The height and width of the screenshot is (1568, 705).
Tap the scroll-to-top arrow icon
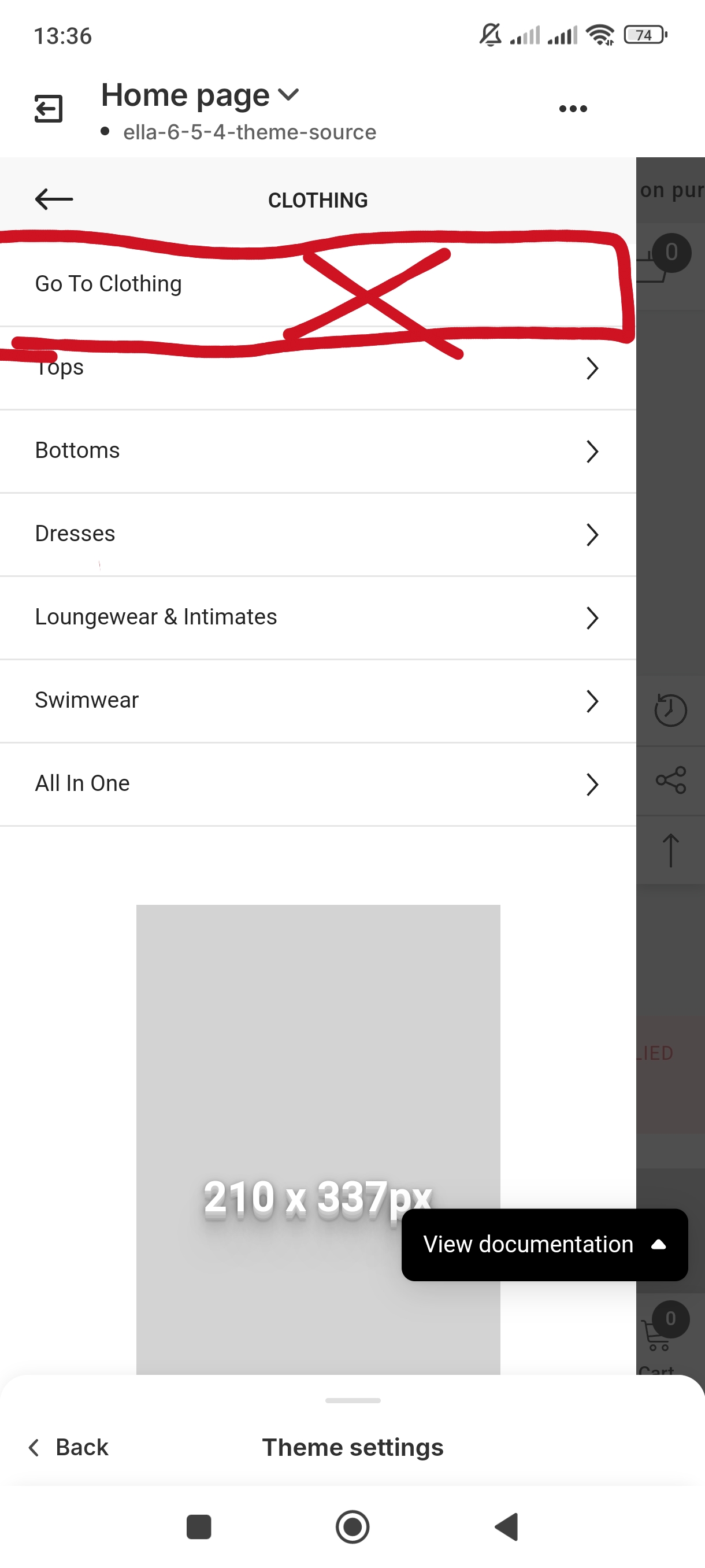pyautogui.click(x=670, y=850)
